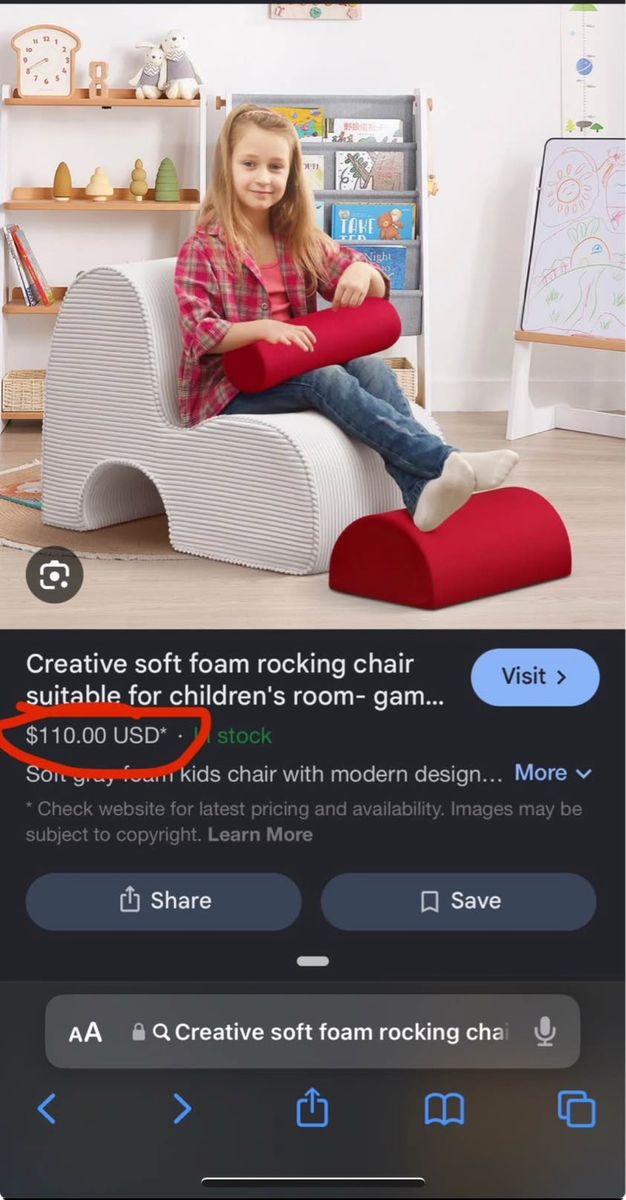Viewport: 626px width, 1200px height.
Task: Go forward to the next page
Action: point(181,1108)
